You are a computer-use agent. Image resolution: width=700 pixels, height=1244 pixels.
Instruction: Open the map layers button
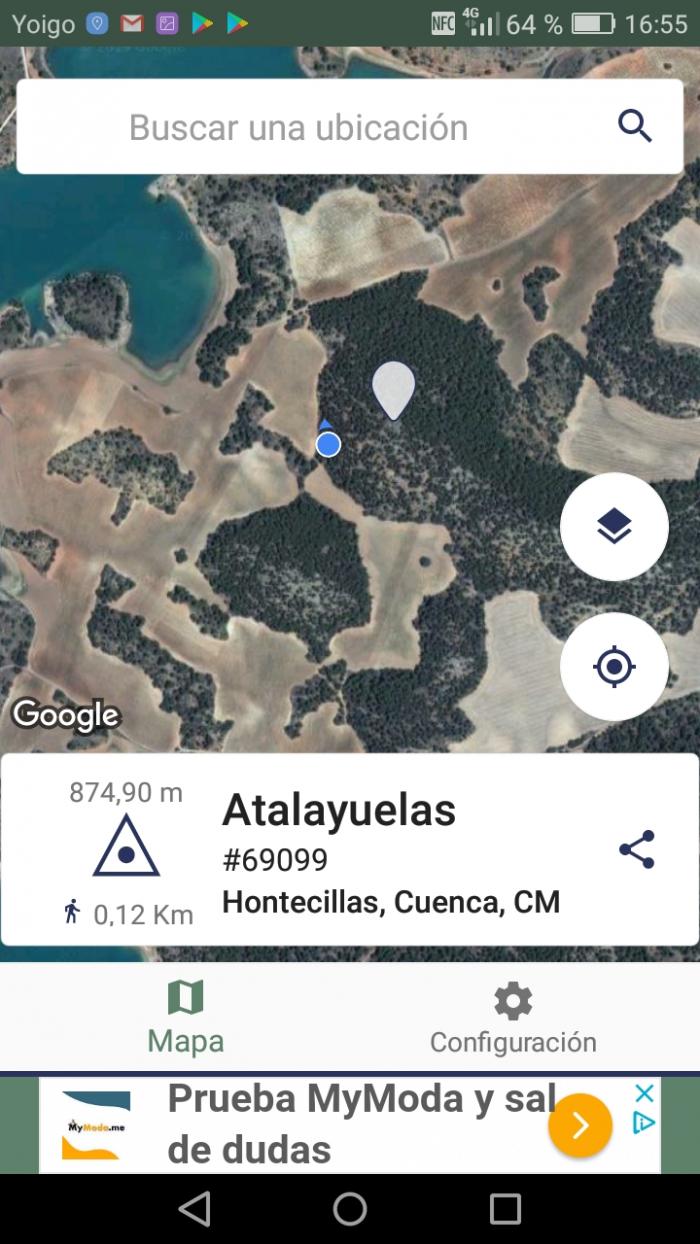(614, 526)
